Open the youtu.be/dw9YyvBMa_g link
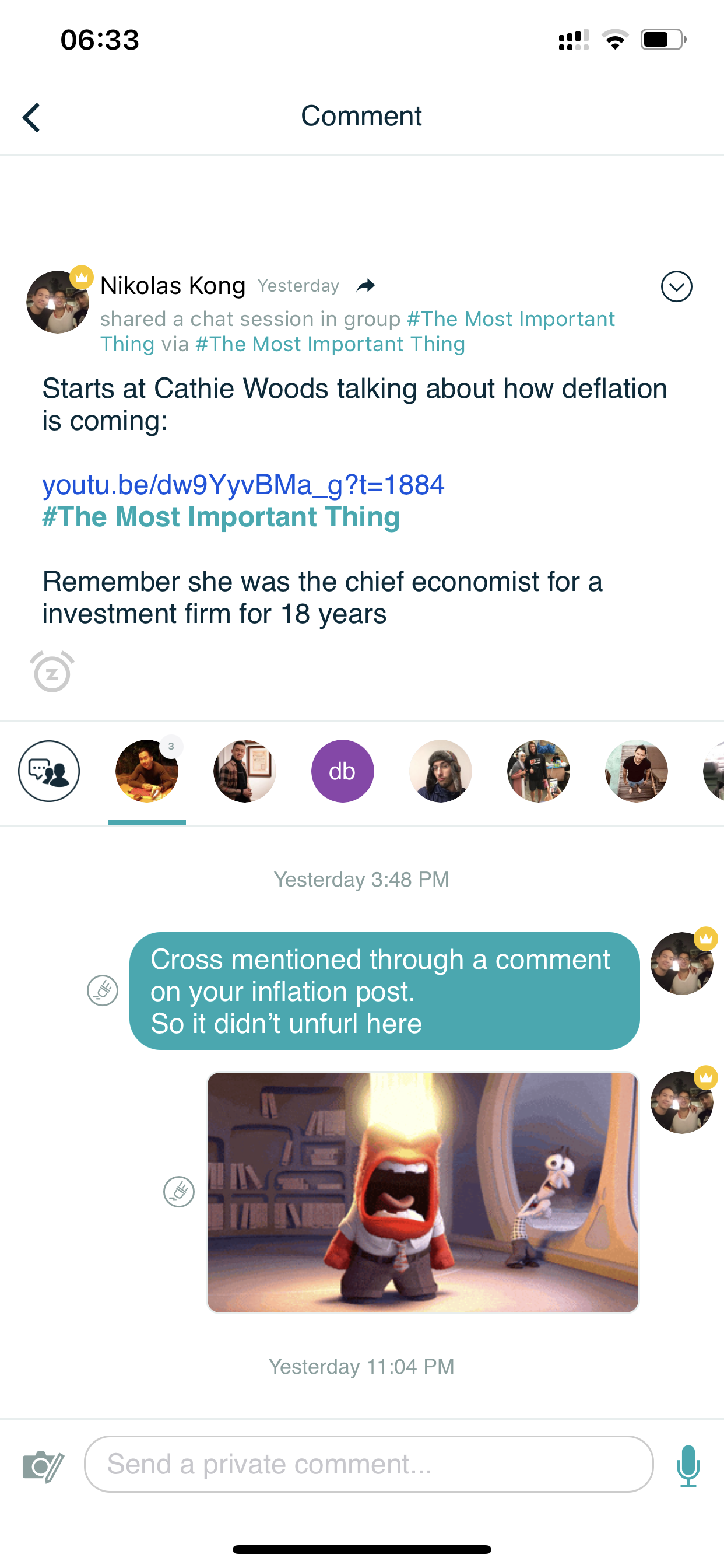The image size is (724, 1568). 242,485
